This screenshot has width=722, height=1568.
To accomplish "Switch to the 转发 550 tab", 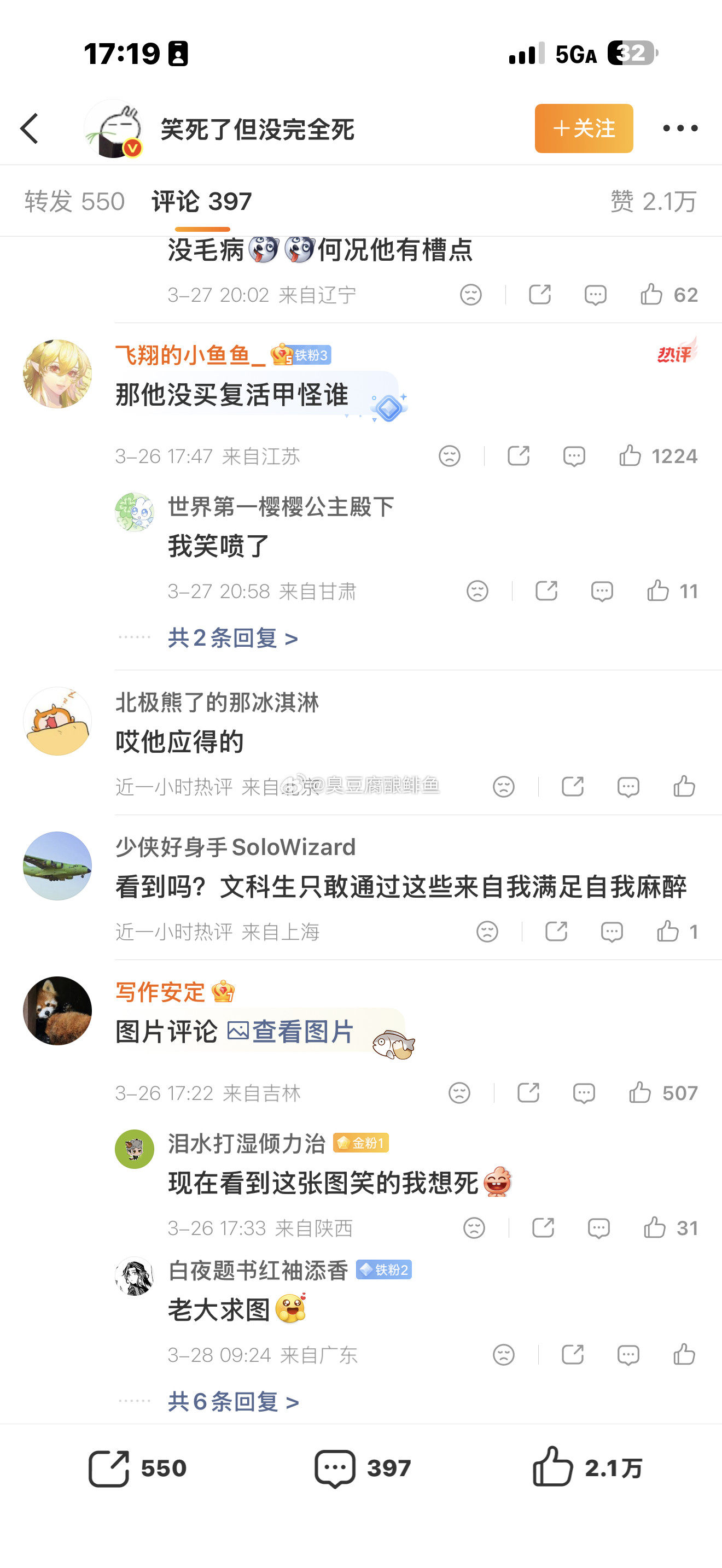I will click(75, 201).
